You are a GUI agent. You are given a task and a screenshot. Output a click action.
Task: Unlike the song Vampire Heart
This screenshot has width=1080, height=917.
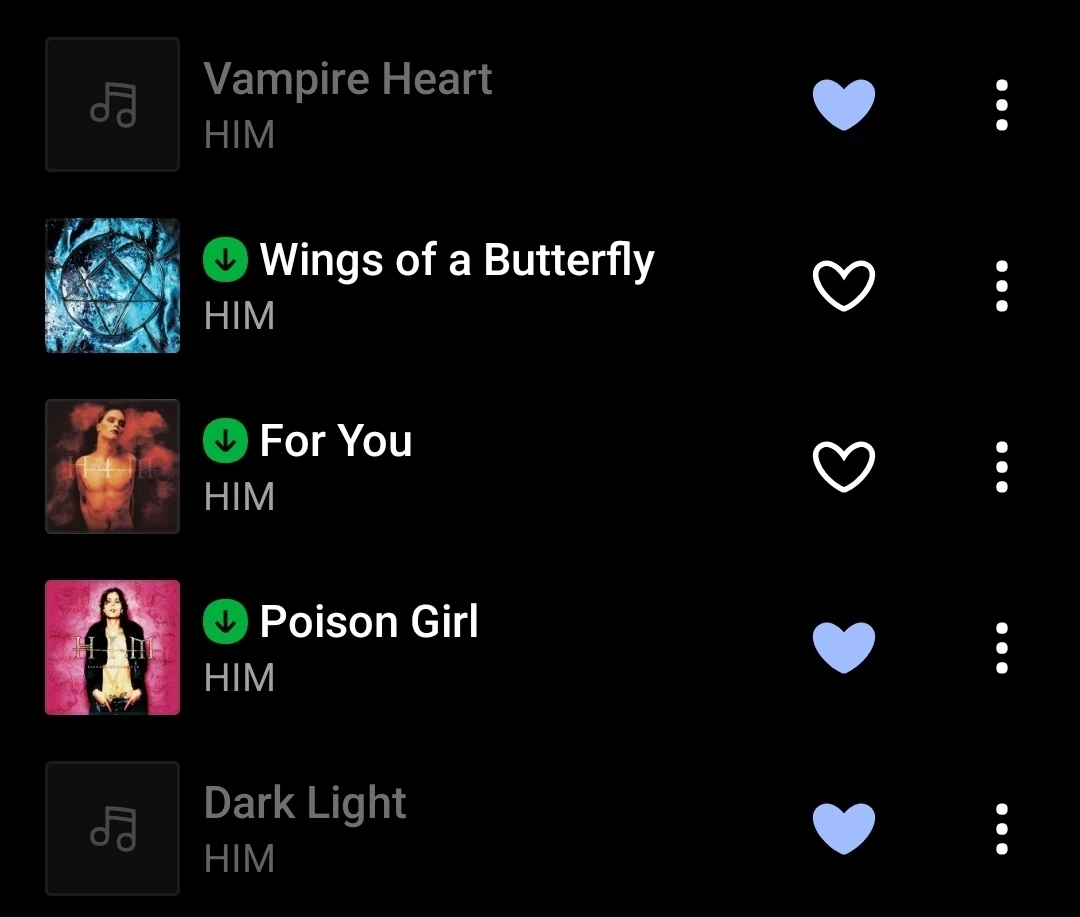point(843,105)
